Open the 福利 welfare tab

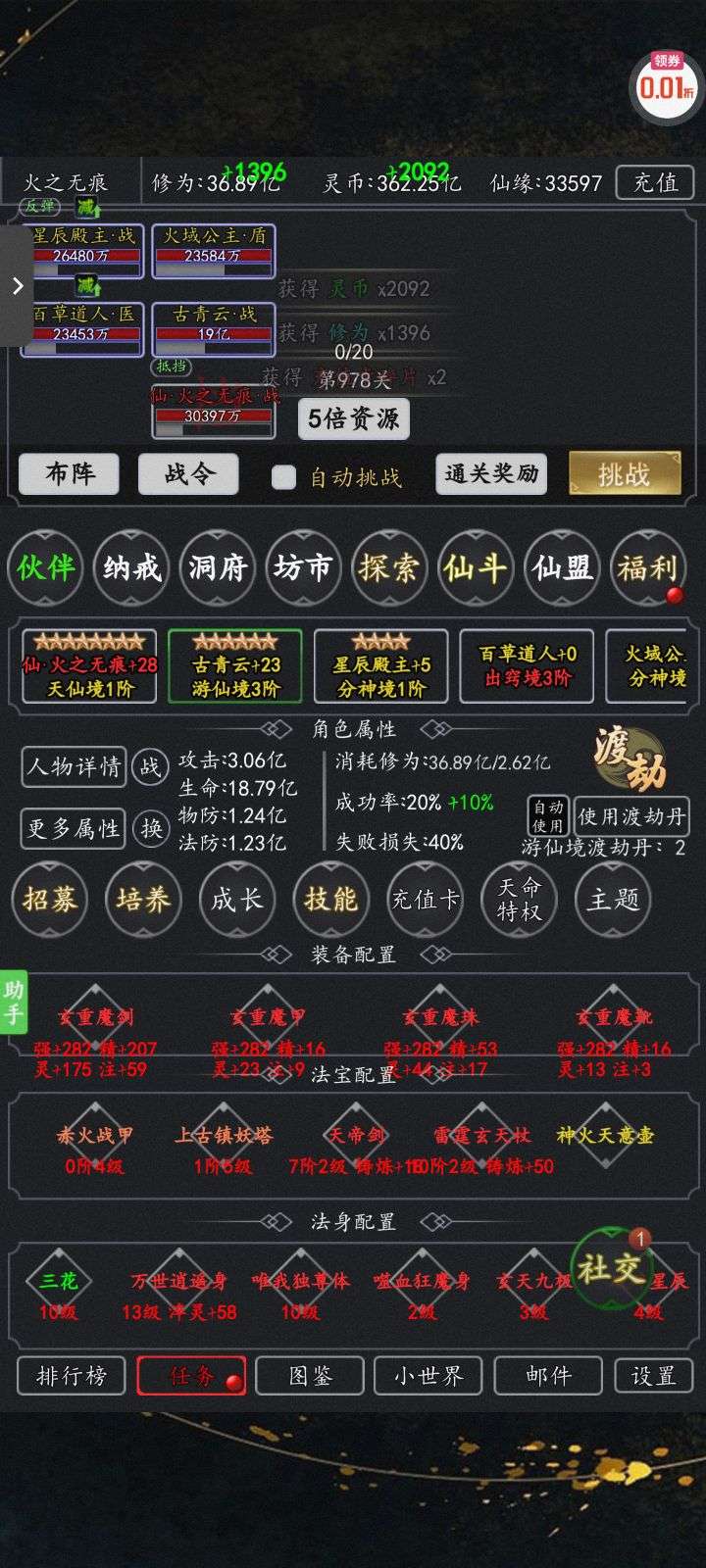647,567
